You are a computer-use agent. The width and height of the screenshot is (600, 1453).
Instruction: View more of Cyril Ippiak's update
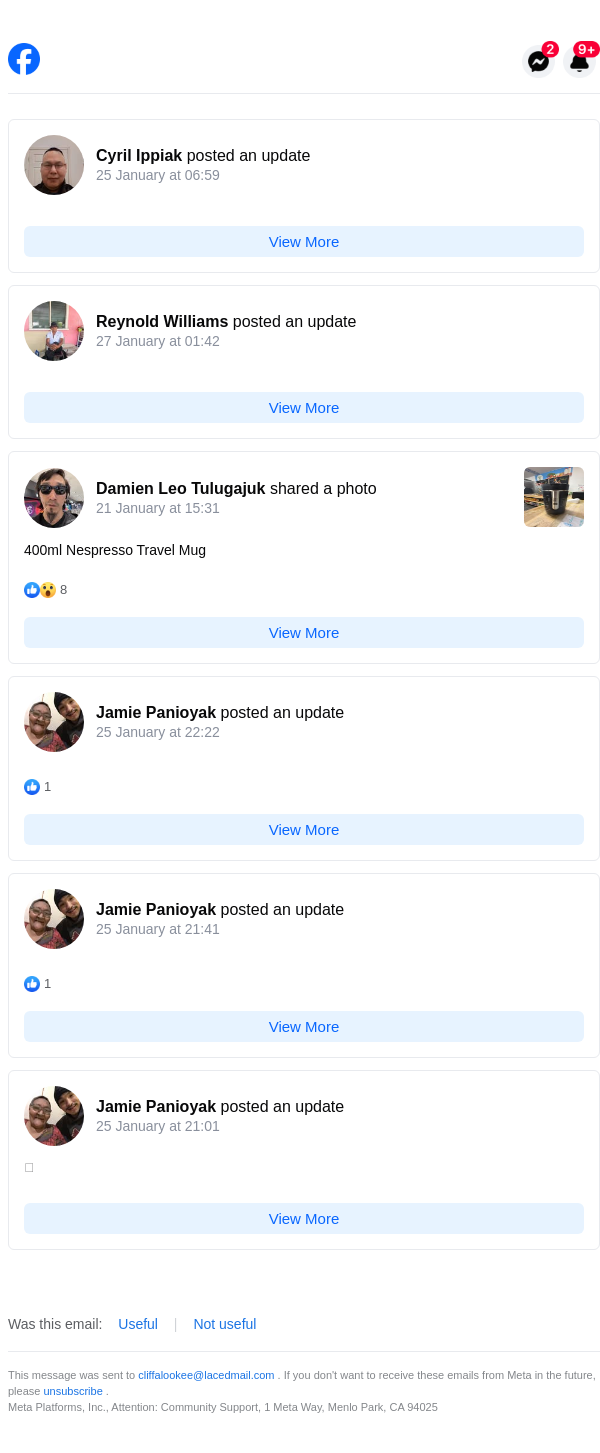[304, 242]
